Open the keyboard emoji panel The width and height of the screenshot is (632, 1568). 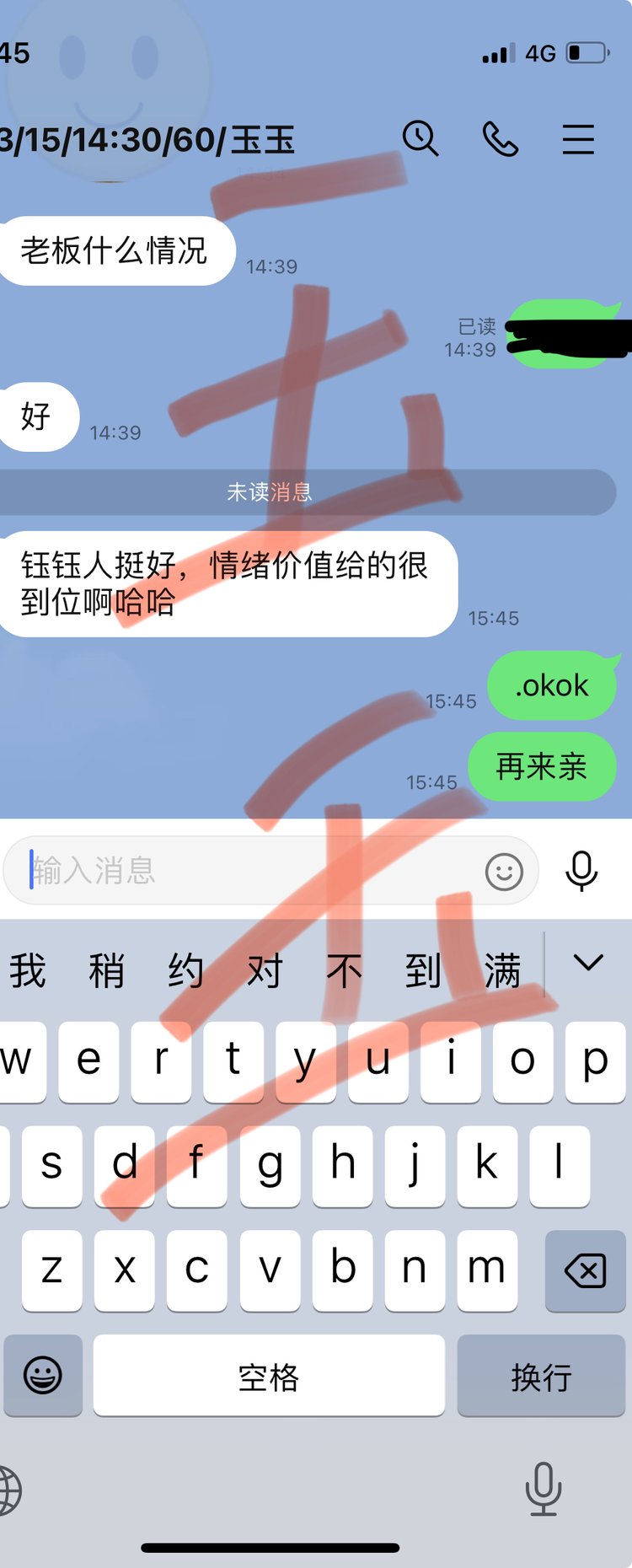(43, 1376)
